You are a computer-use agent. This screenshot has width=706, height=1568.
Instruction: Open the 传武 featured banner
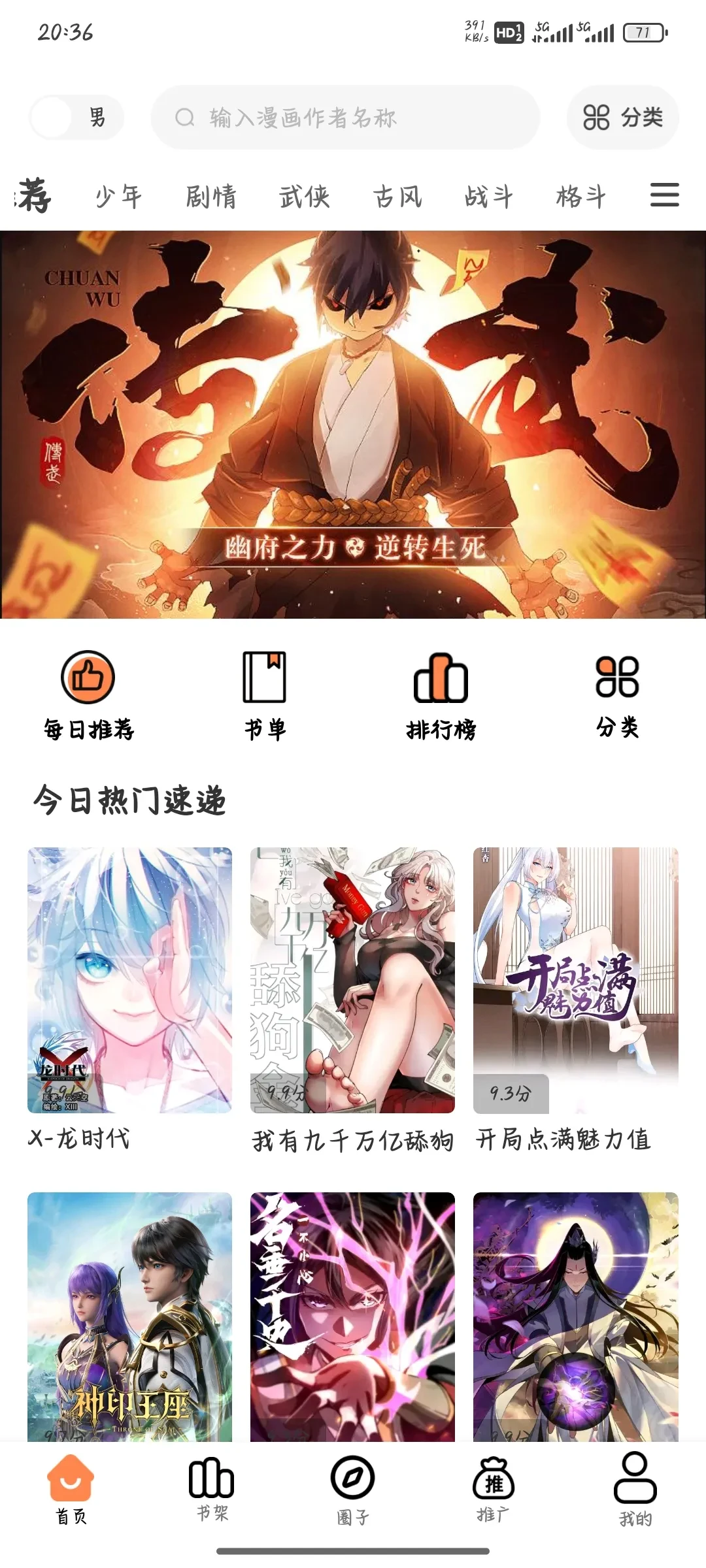tap(353, 425)
